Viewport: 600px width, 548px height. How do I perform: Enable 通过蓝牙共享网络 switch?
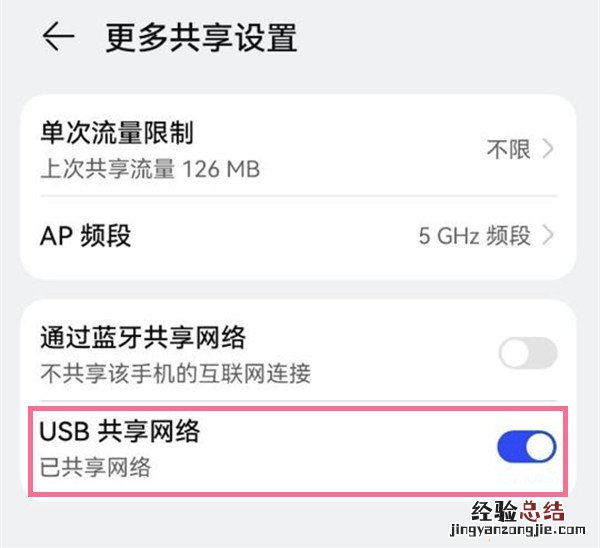[x=526, y=353]
